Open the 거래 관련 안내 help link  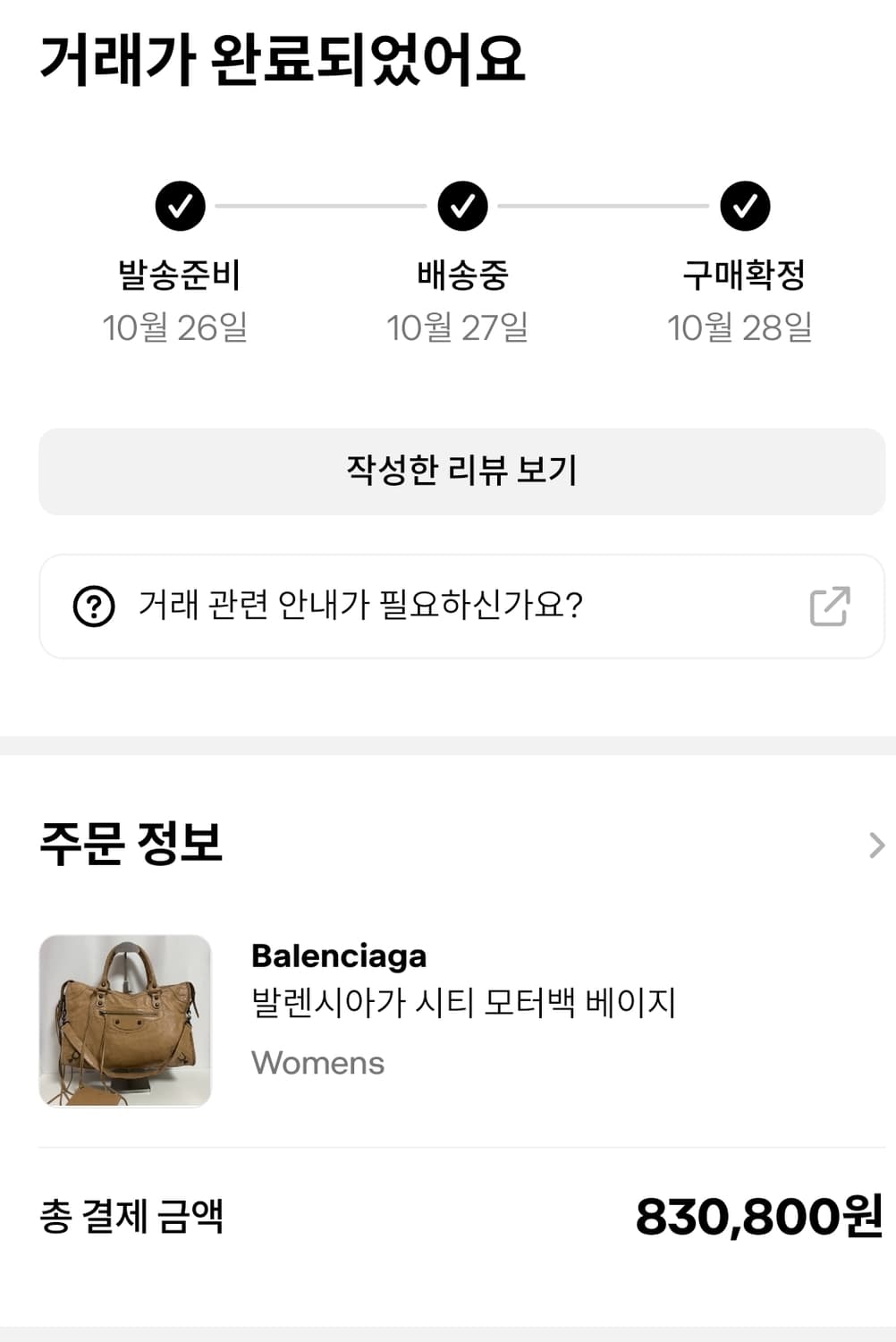coord(361,605)
